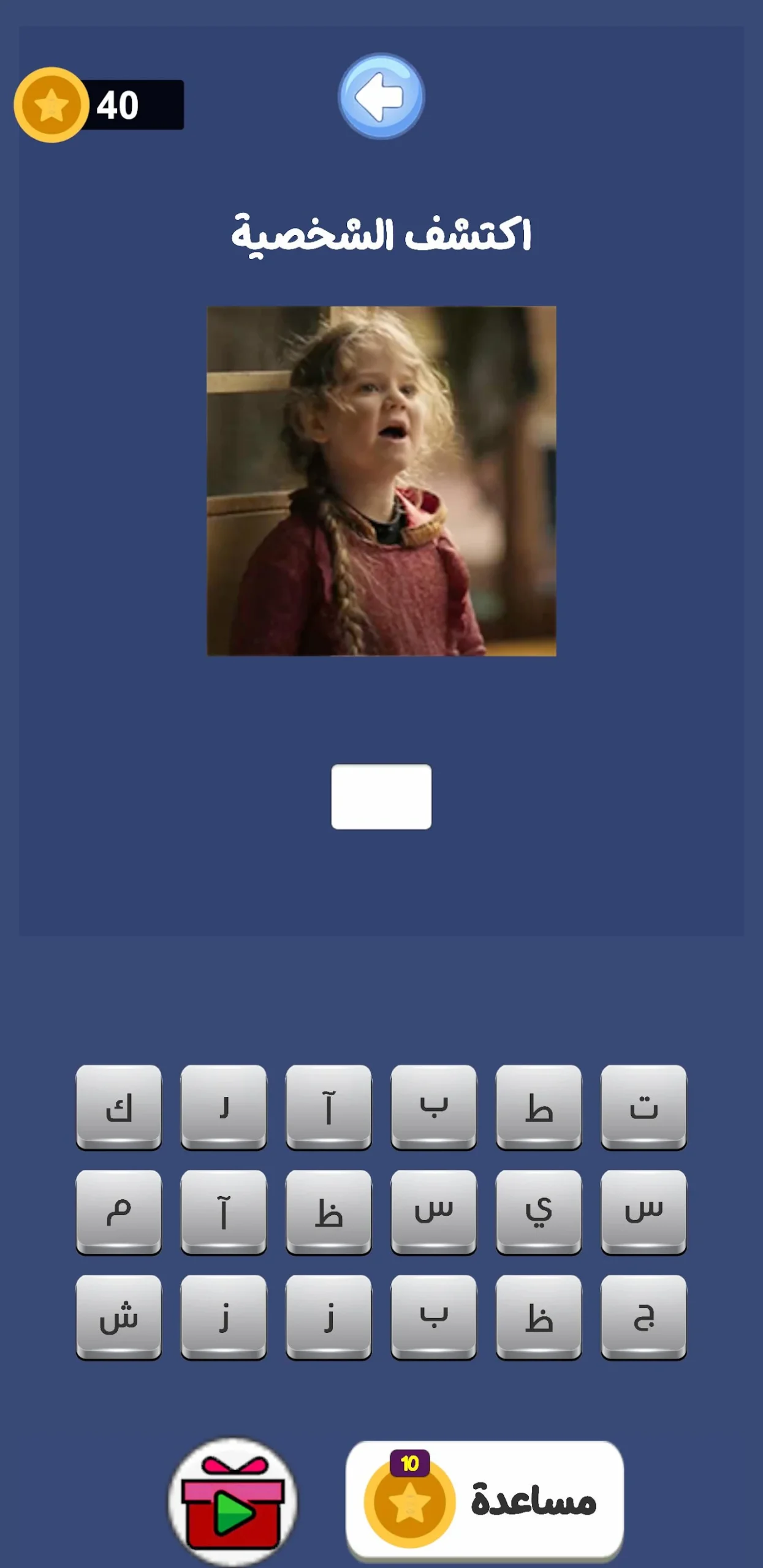Viewport: 763px width, 1568px height.
Task: Tap the letter ي key
Action: (x=539, y=1212)
